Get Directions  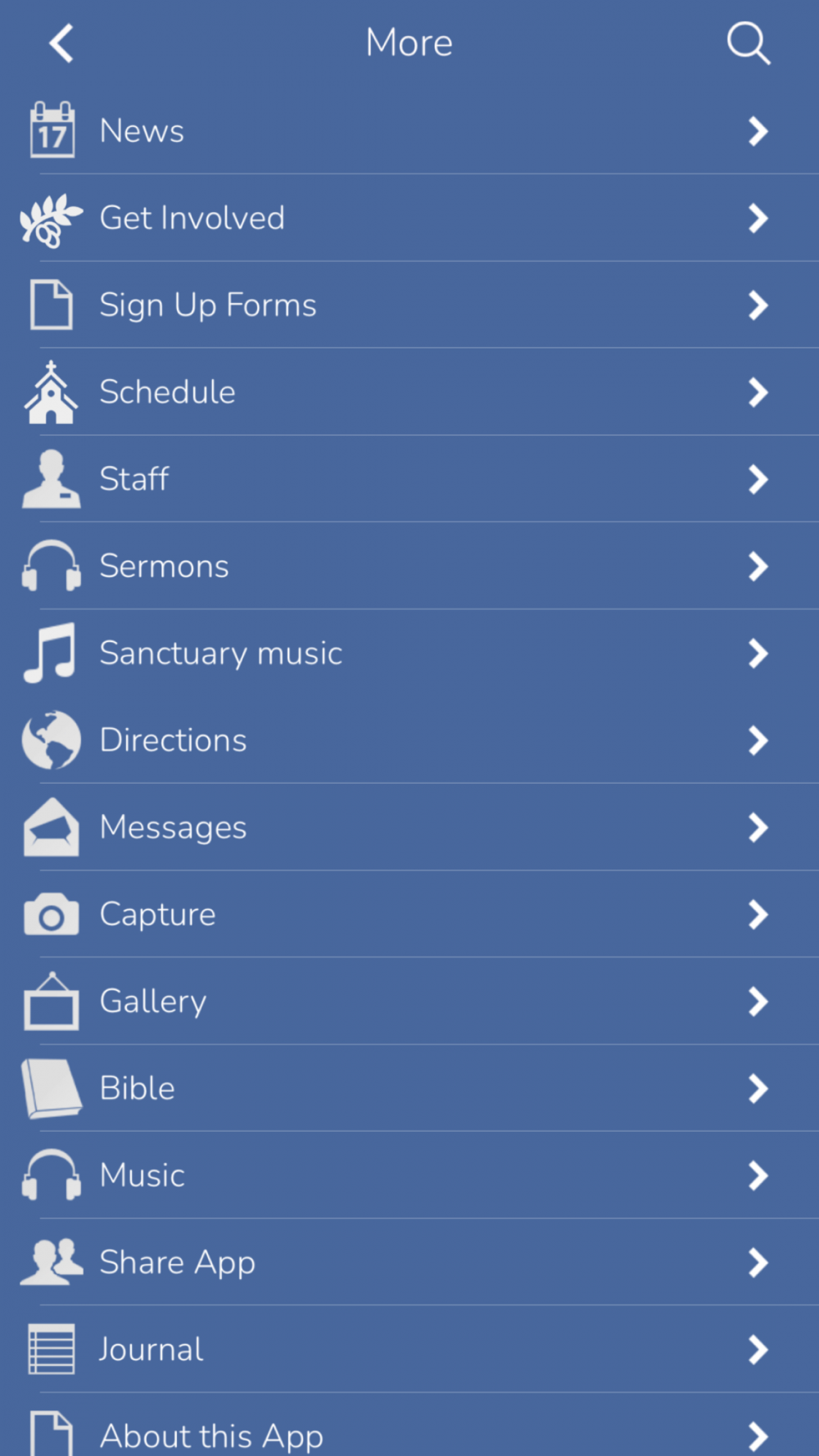click(x=409, y=740)
